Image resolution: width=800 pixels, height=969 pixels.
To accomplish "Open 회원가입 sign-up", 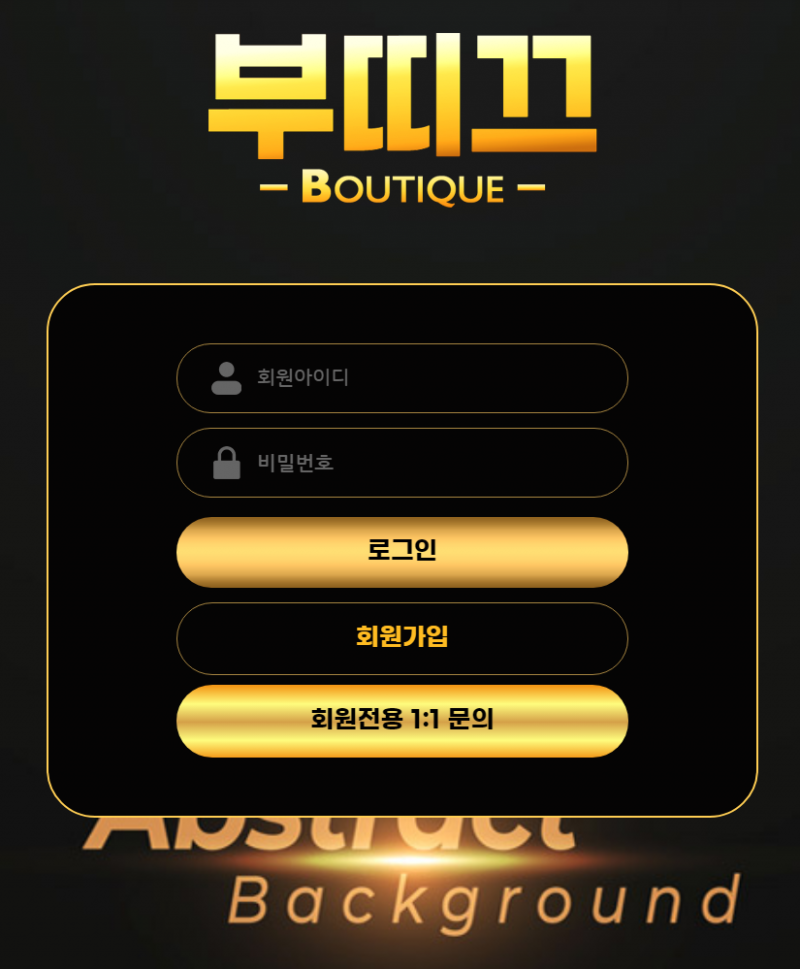I will [402, 638].
